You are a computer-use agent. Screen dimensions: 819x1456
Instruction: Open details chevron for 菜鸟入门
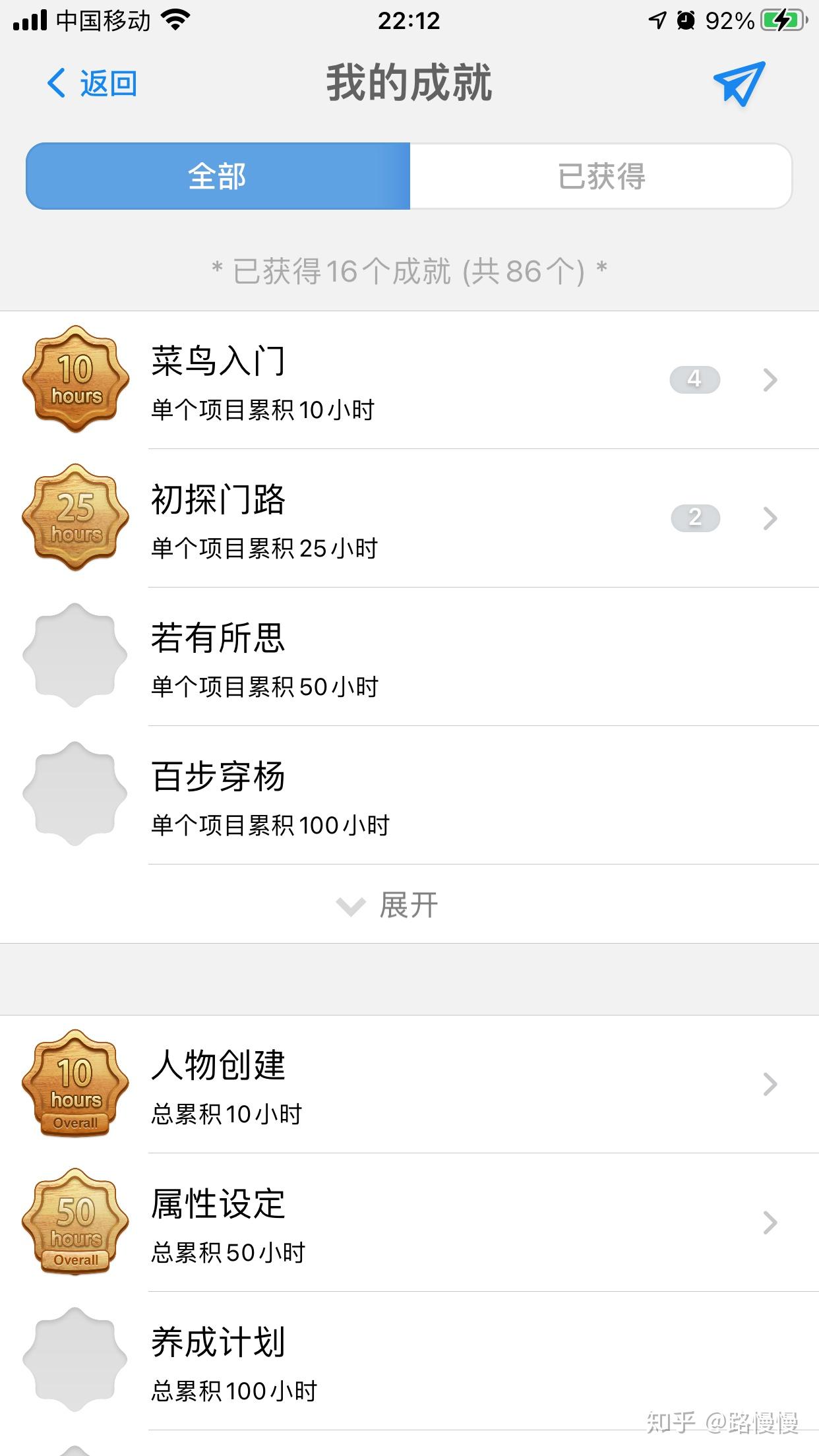click(x=769, y=381)
